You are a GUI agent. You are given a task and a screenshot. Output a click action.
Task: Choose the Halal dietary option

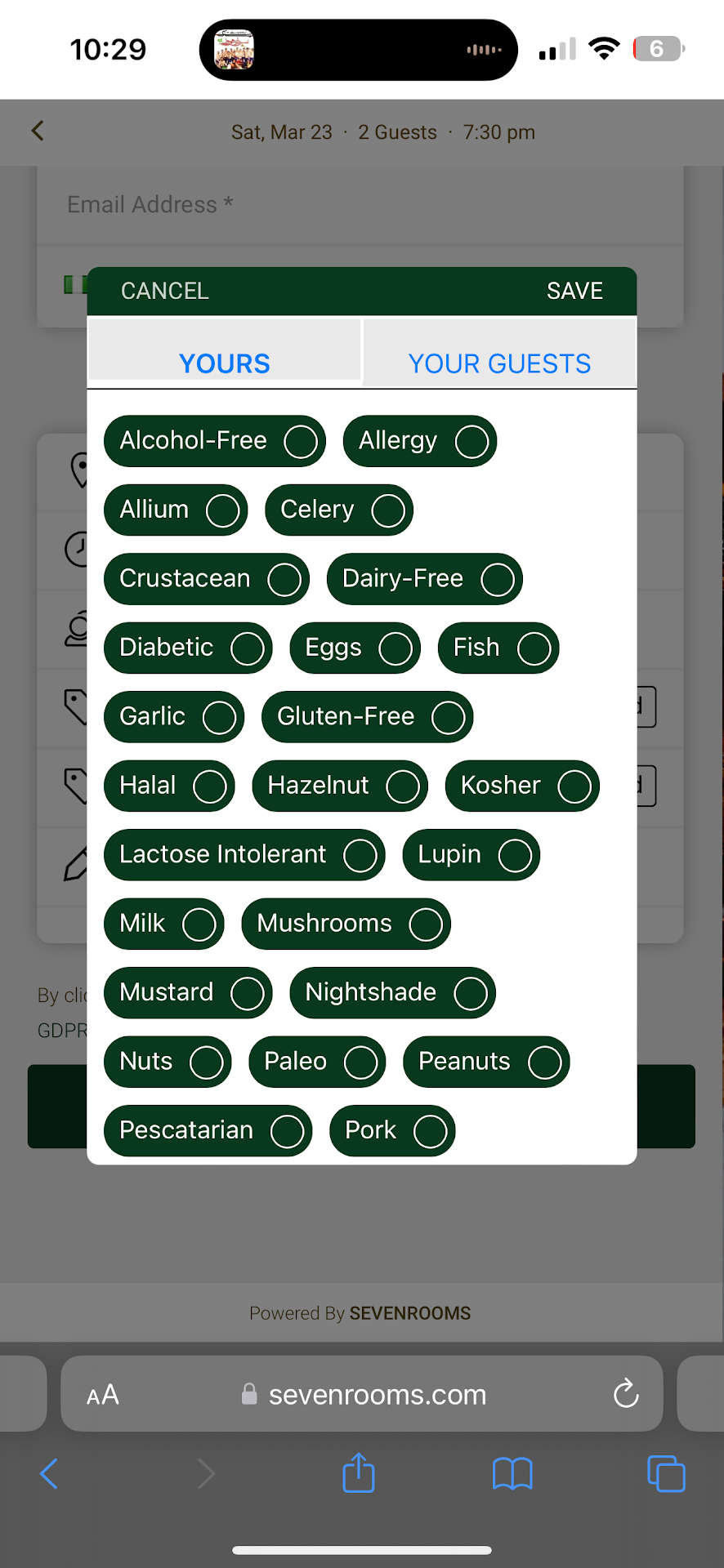tap(169, 786)
